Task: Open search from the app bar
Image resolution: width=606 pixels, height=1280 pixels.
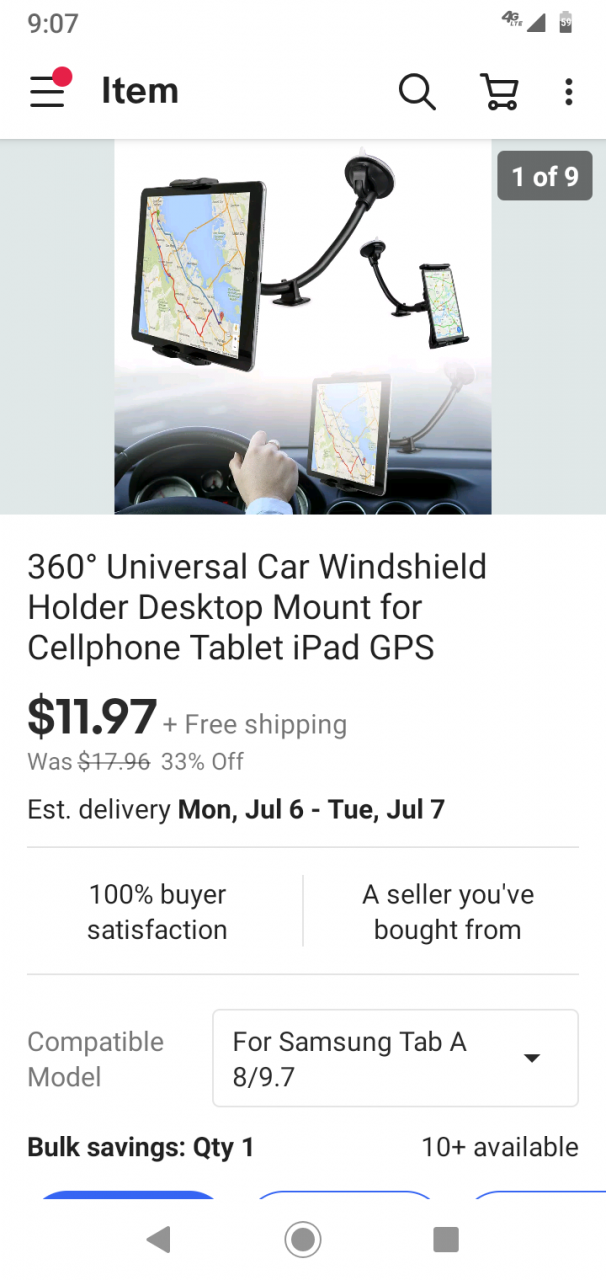Action: tap(417, 92)
